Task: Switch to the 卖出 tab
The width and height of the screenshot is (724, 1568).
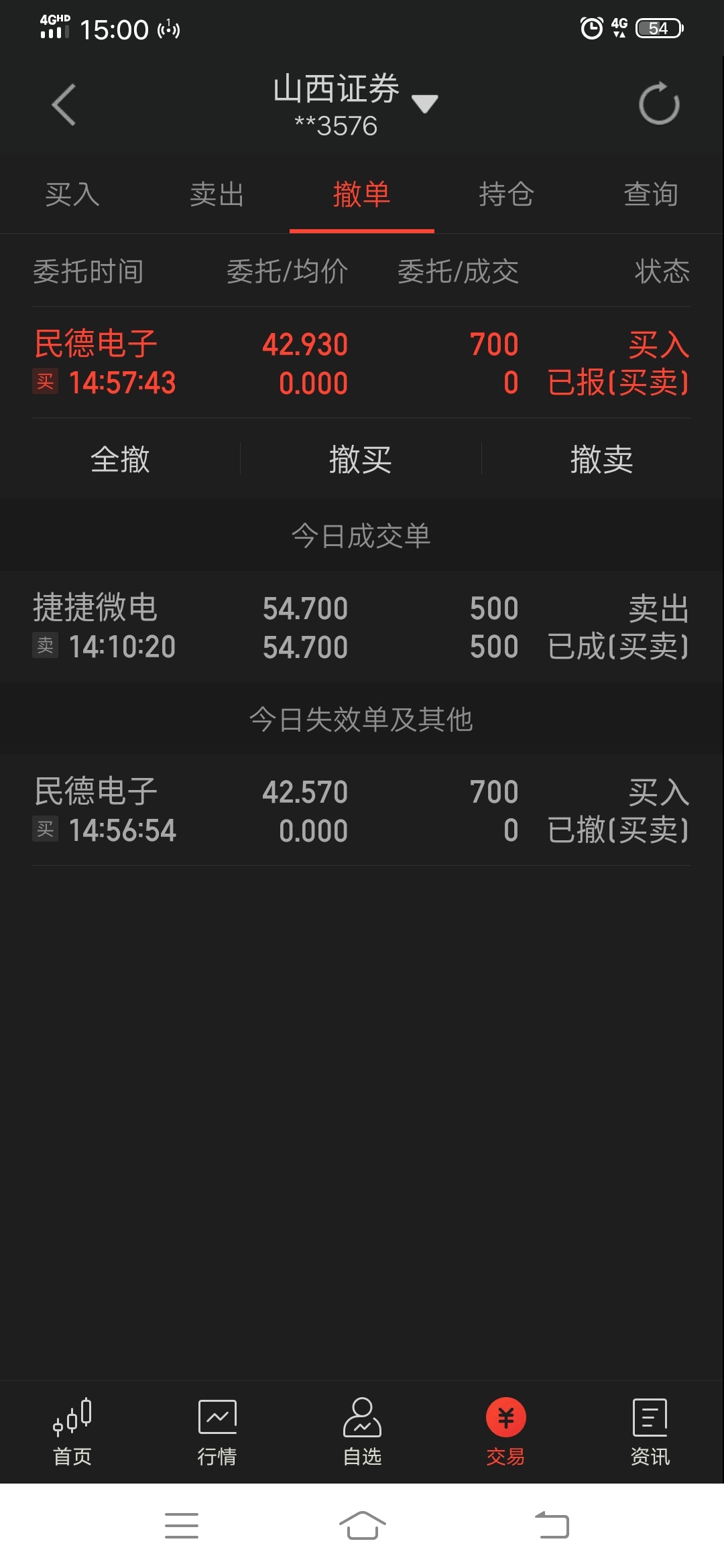Action: [217, 195]
